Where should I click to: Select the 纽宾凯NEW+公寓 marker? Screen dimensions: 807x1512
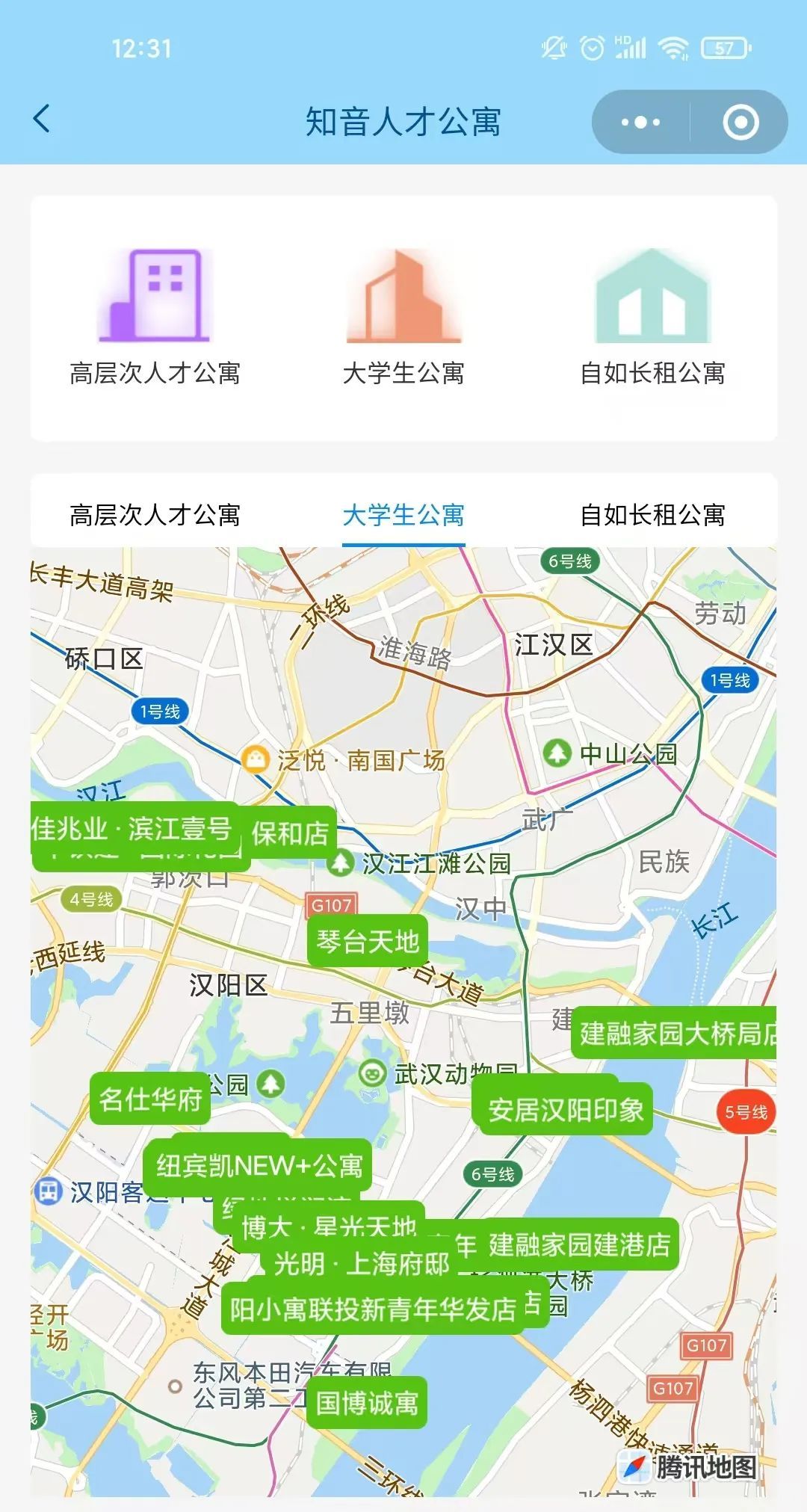259,1165
